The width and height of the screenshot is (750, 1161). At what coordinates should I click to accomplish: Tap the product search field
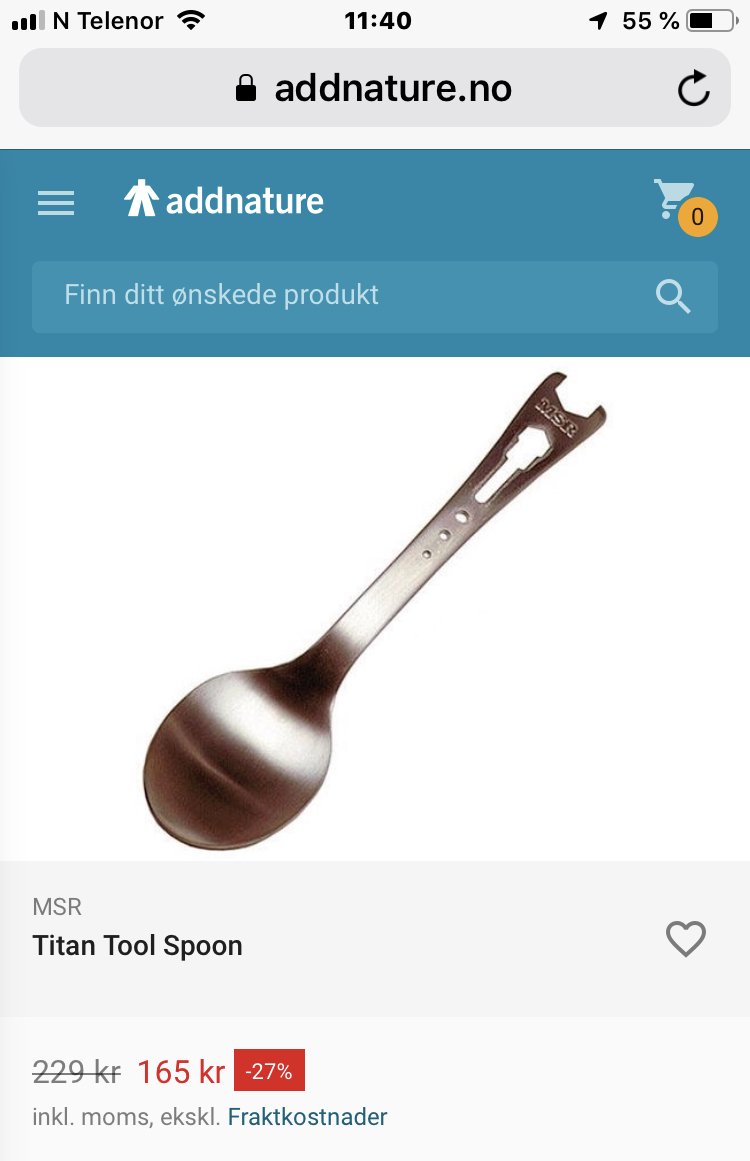coord(340,296)
